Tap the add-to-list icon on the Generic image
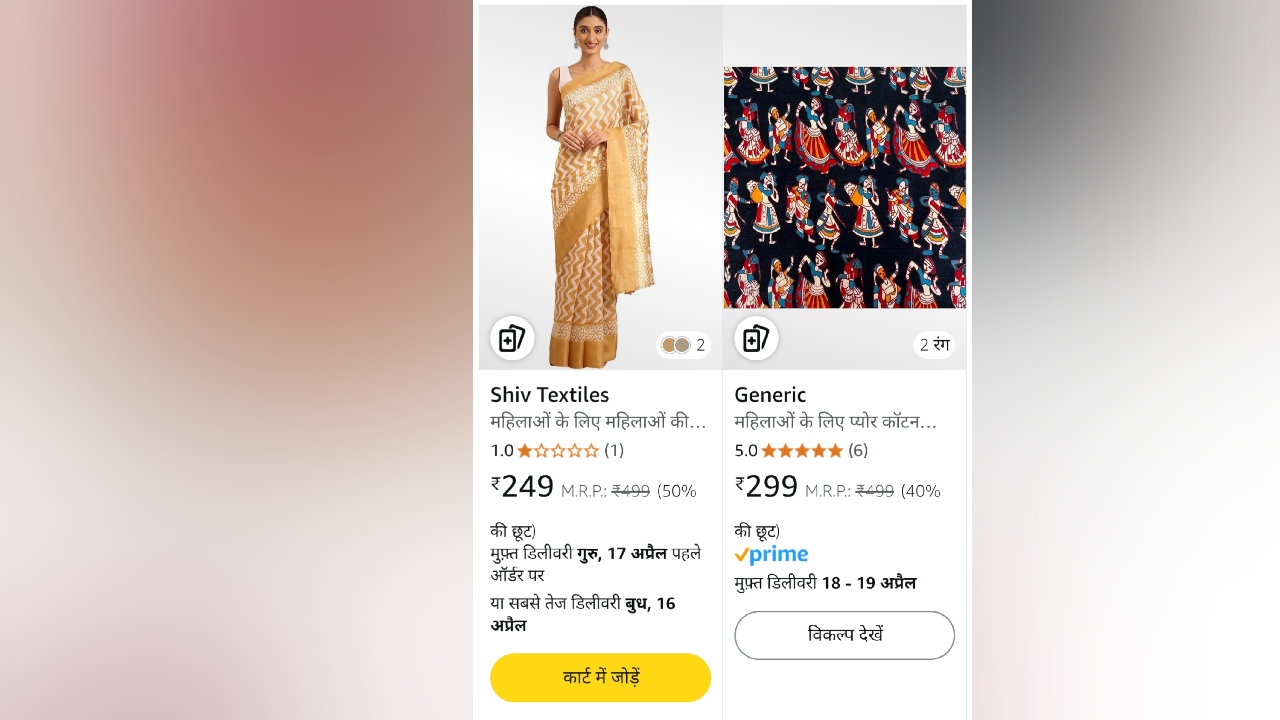Viewport: 1280px width, 720px height. pos(756,338)
